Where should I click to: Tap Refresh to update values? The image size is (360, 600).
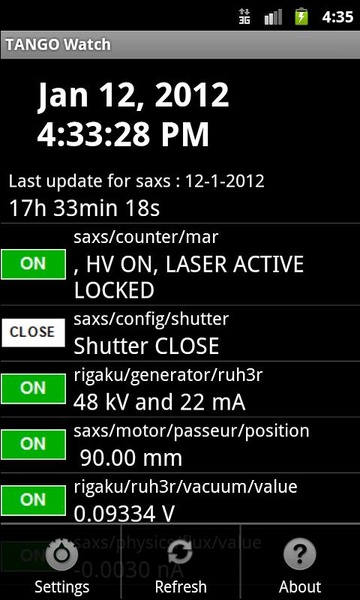click(180, 562)
